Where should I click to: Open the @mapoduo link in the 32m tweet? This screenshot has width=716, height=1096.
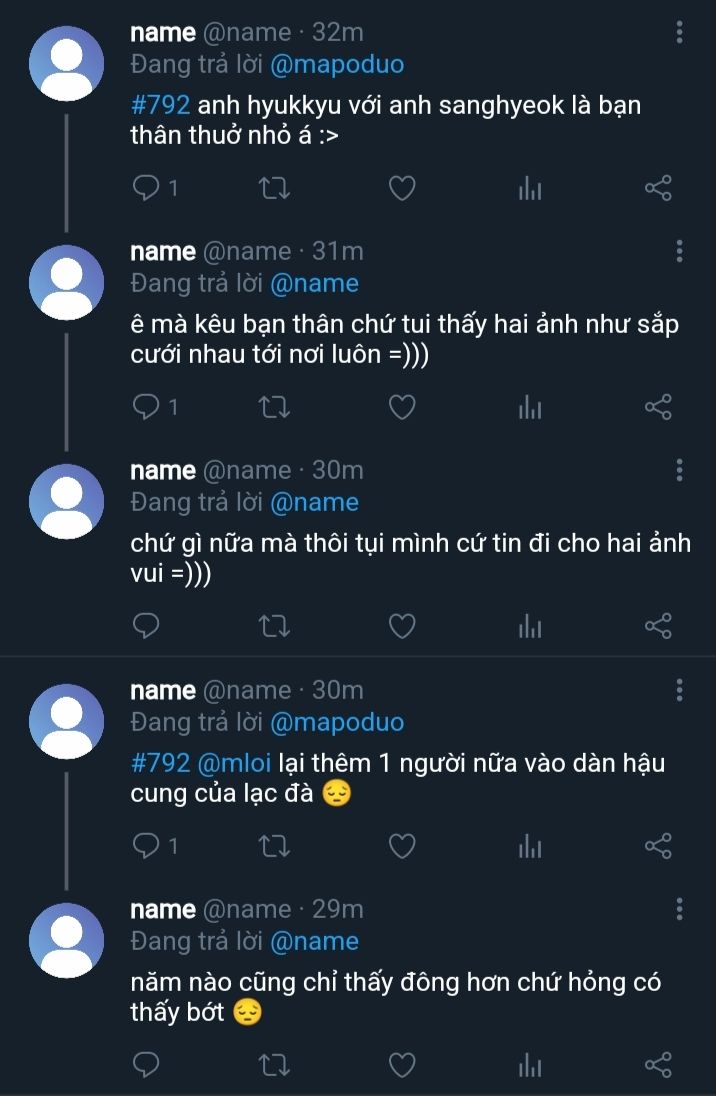tap(337, 65)
